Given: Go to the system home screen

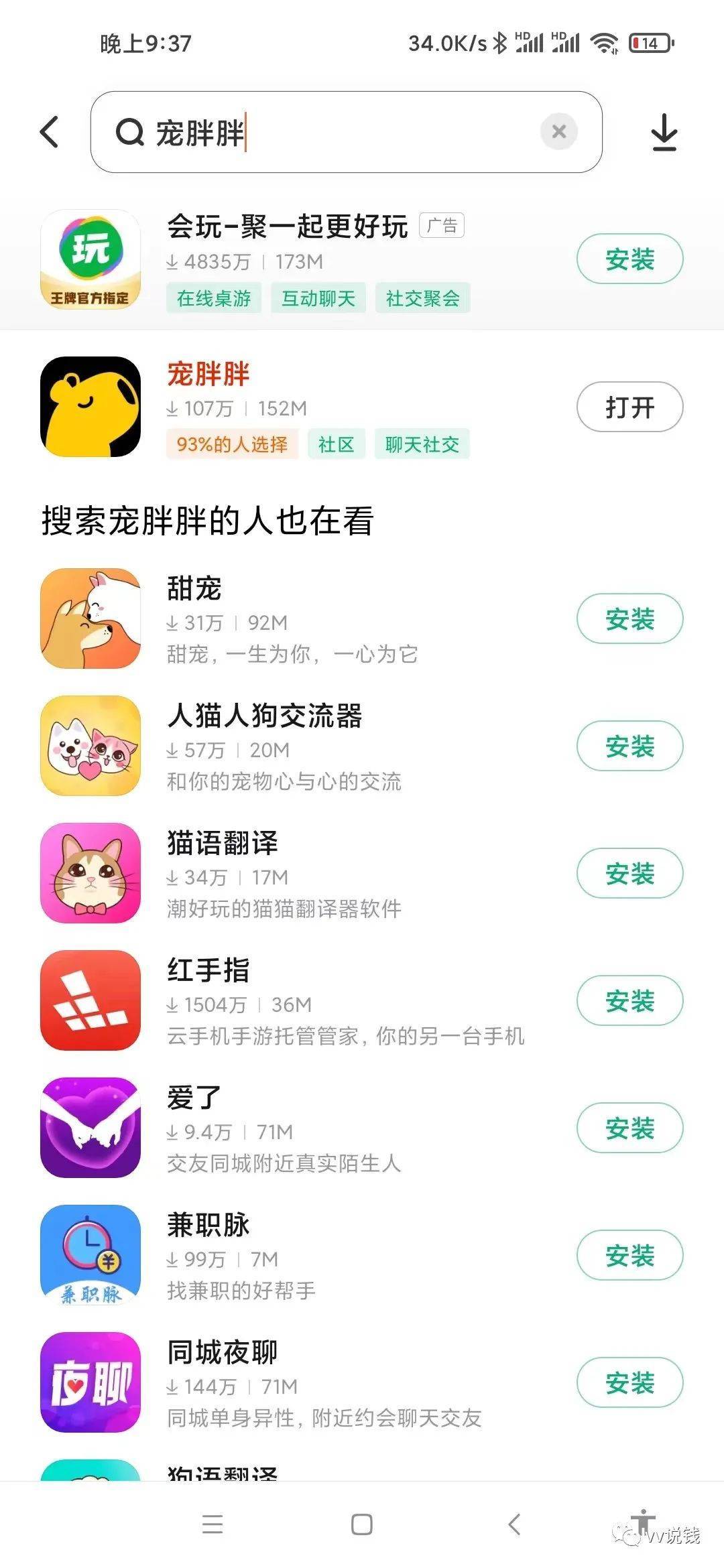Looking at the screenshot, I should click(361, 1524).
